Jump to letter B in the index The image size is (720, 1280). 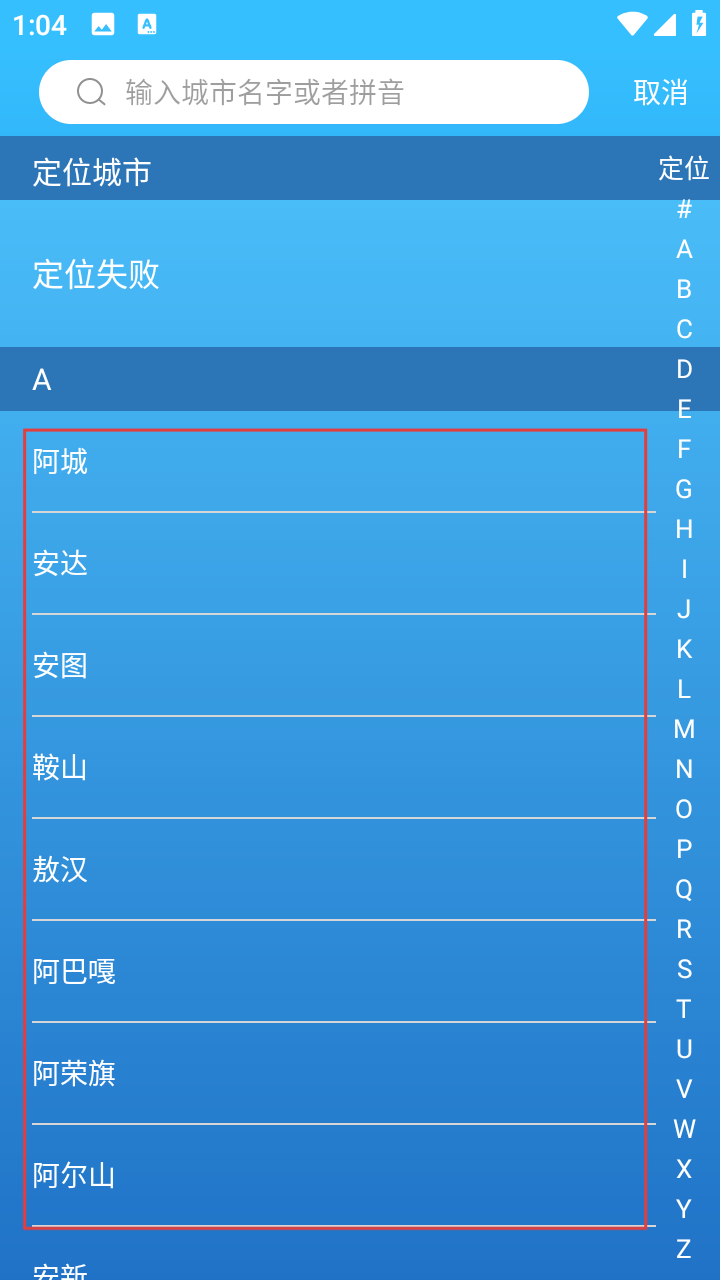(684, 289)
